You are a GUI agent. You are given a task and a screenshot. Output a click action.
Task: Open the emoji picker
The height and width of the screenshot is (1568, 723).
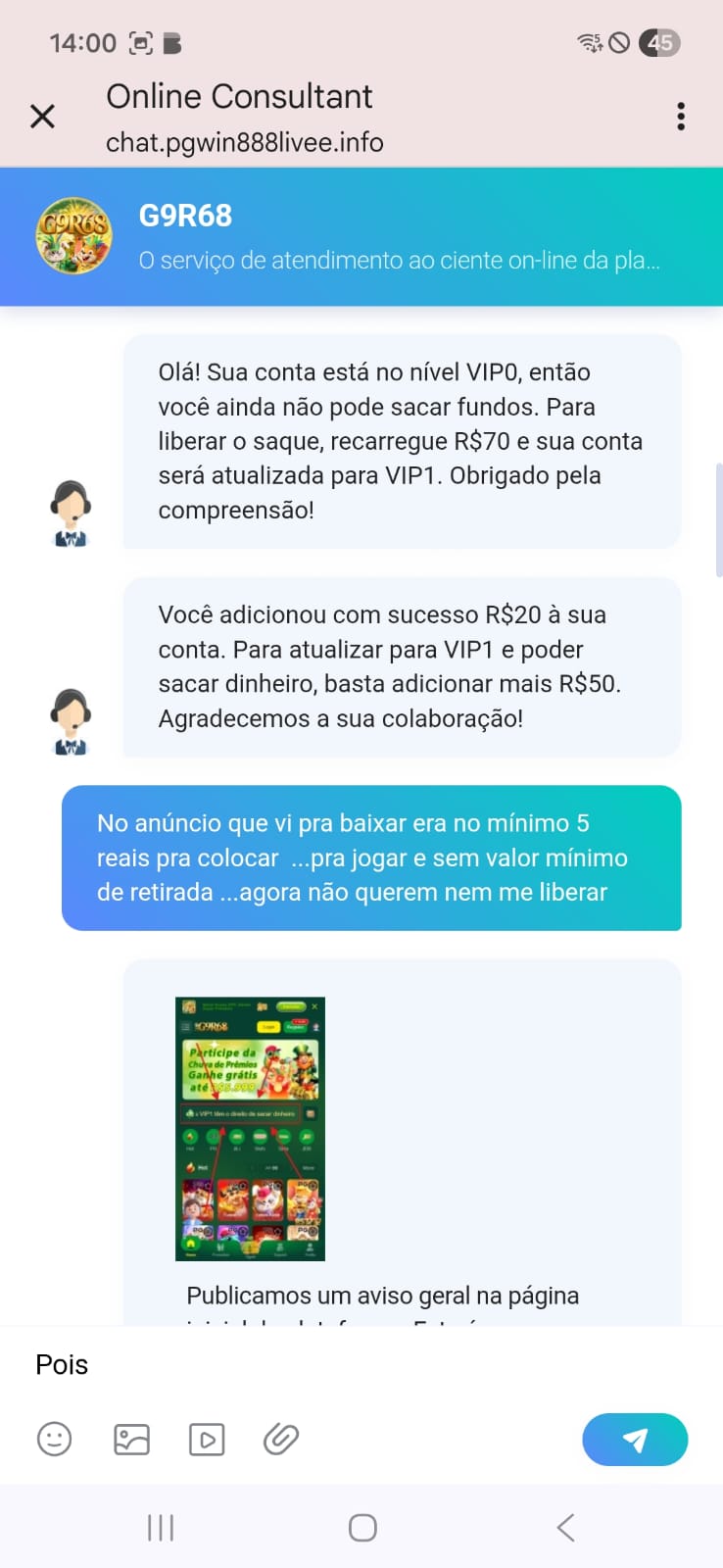coord(55,1439)
